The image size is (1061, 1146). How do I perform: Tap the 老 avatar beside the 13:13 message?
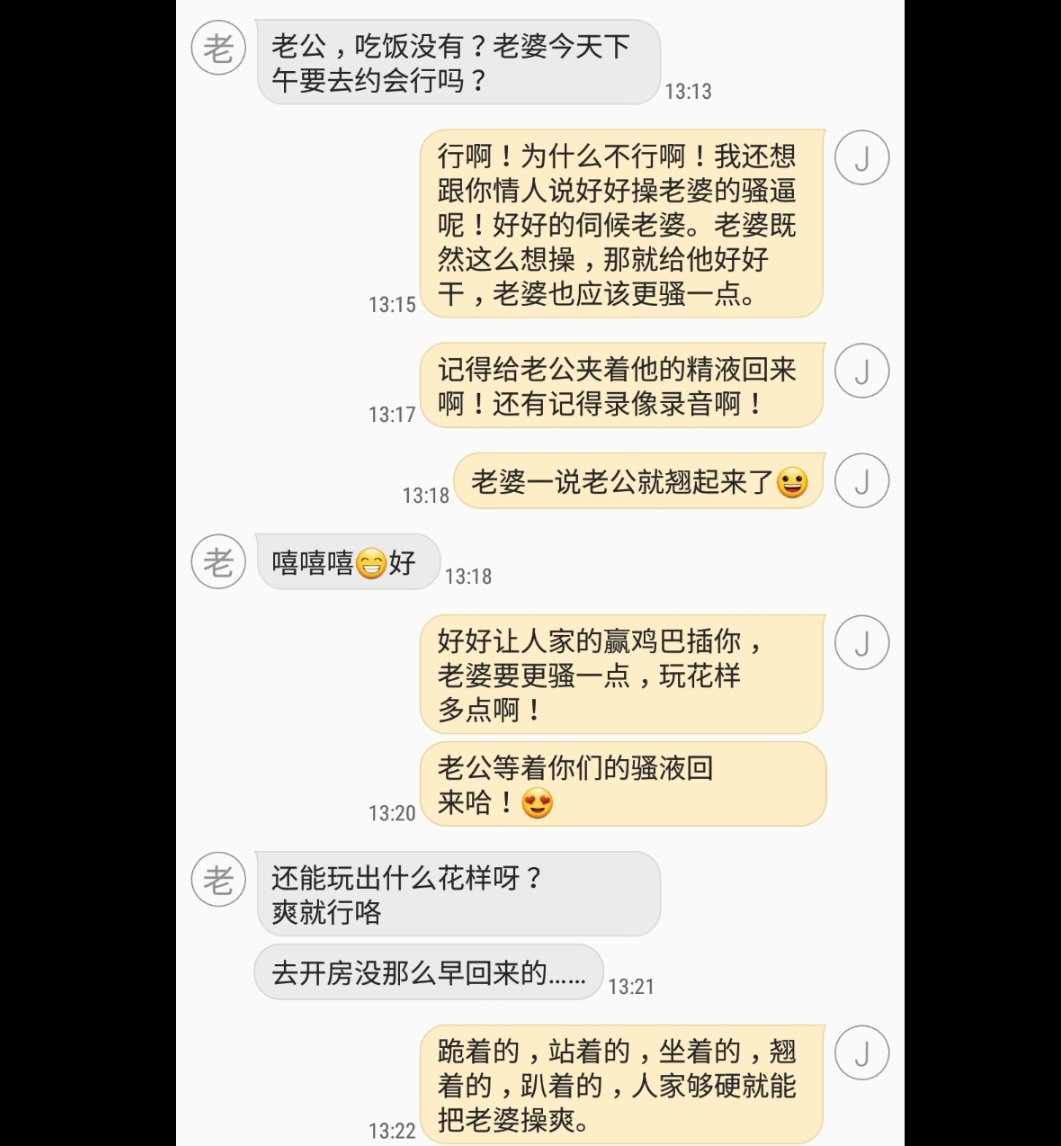(x=218, y=48)
